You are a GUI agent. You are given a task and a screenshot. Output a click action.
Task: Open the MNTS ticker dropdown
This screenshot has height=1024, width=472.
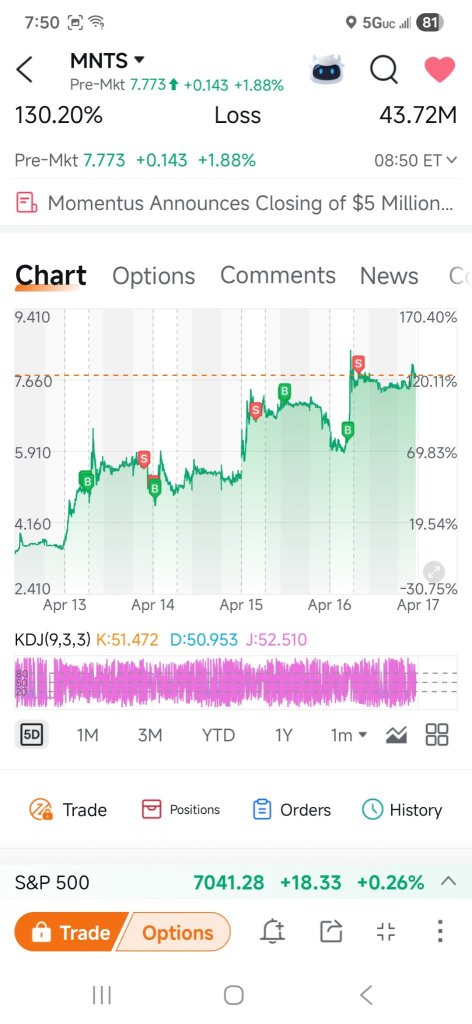[107, 61]
